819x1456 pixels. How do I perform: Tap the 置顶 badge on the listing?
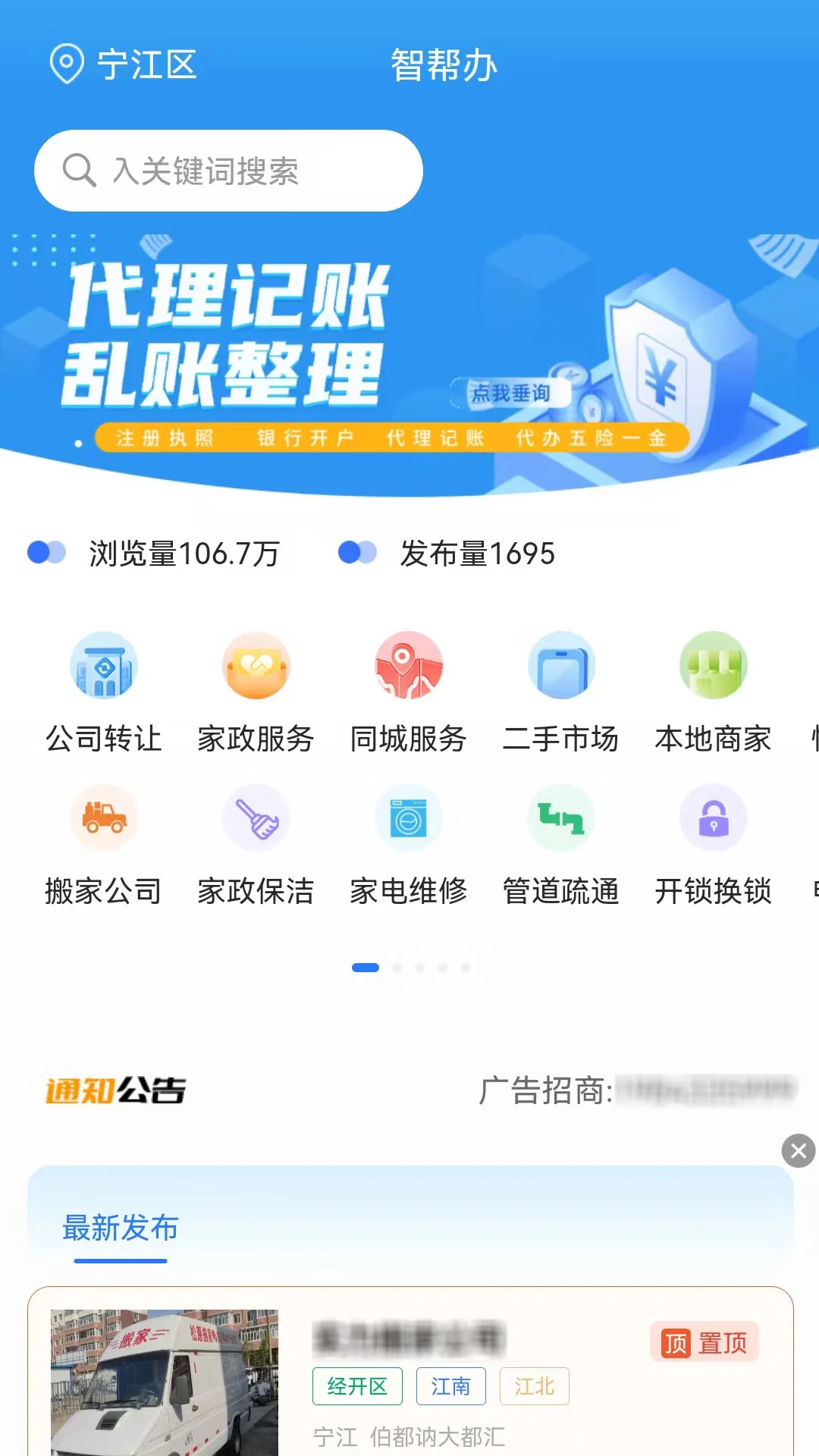point(704,1341)
